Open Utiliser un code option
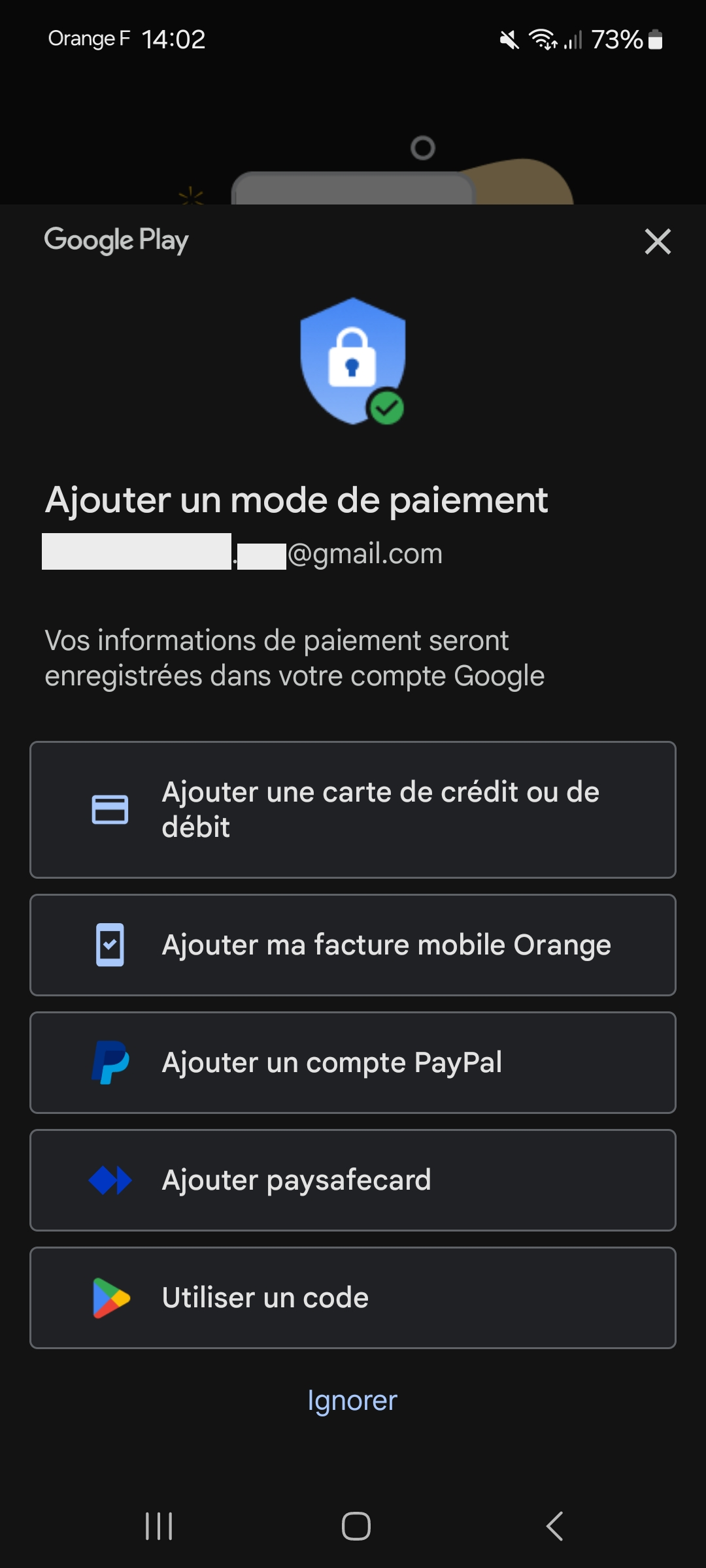Screen dimensions: 706x1568 coord(353,1298)
